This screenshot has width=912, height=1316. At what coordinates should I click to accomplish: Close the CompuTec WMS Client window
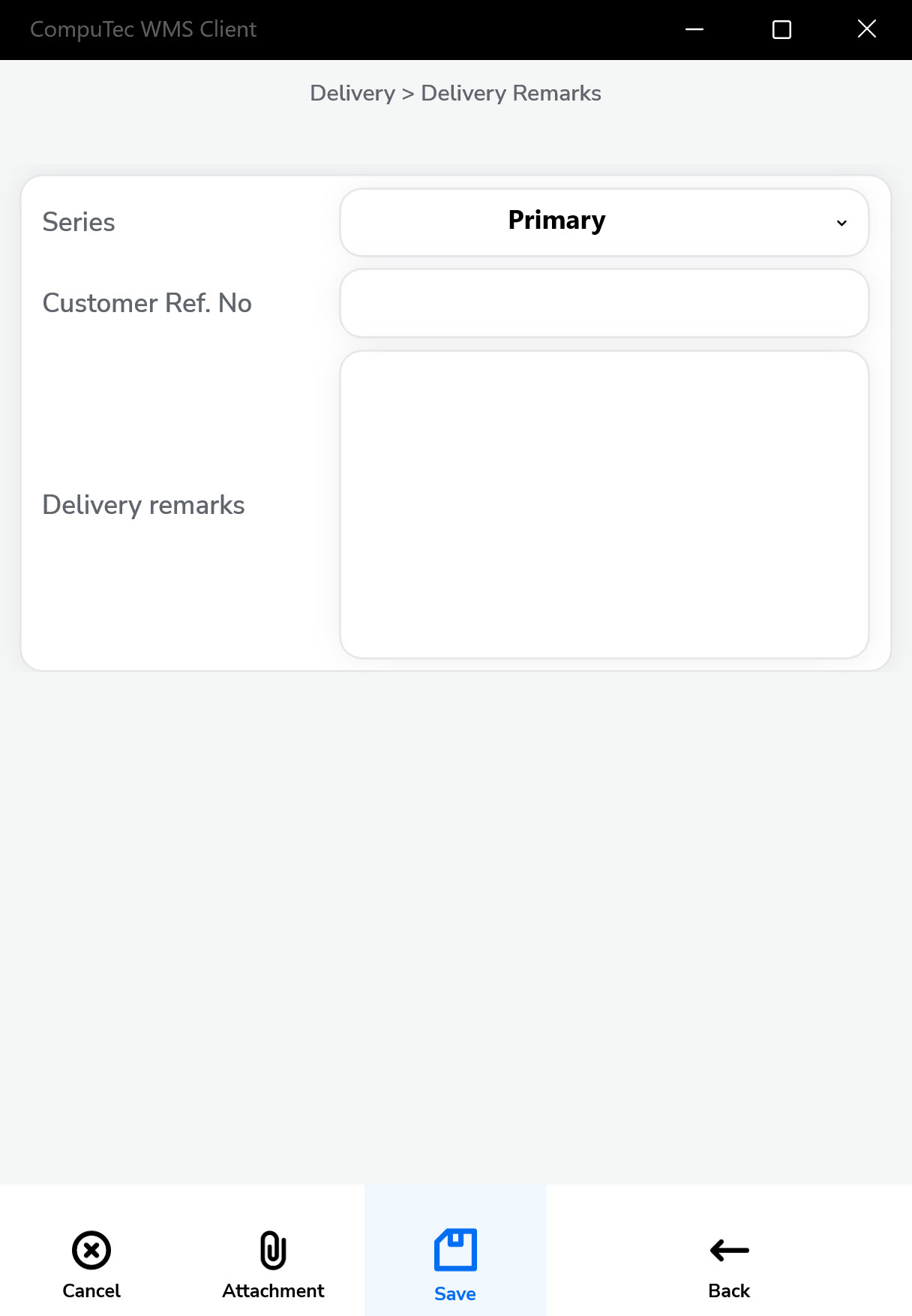click(867, 29)
